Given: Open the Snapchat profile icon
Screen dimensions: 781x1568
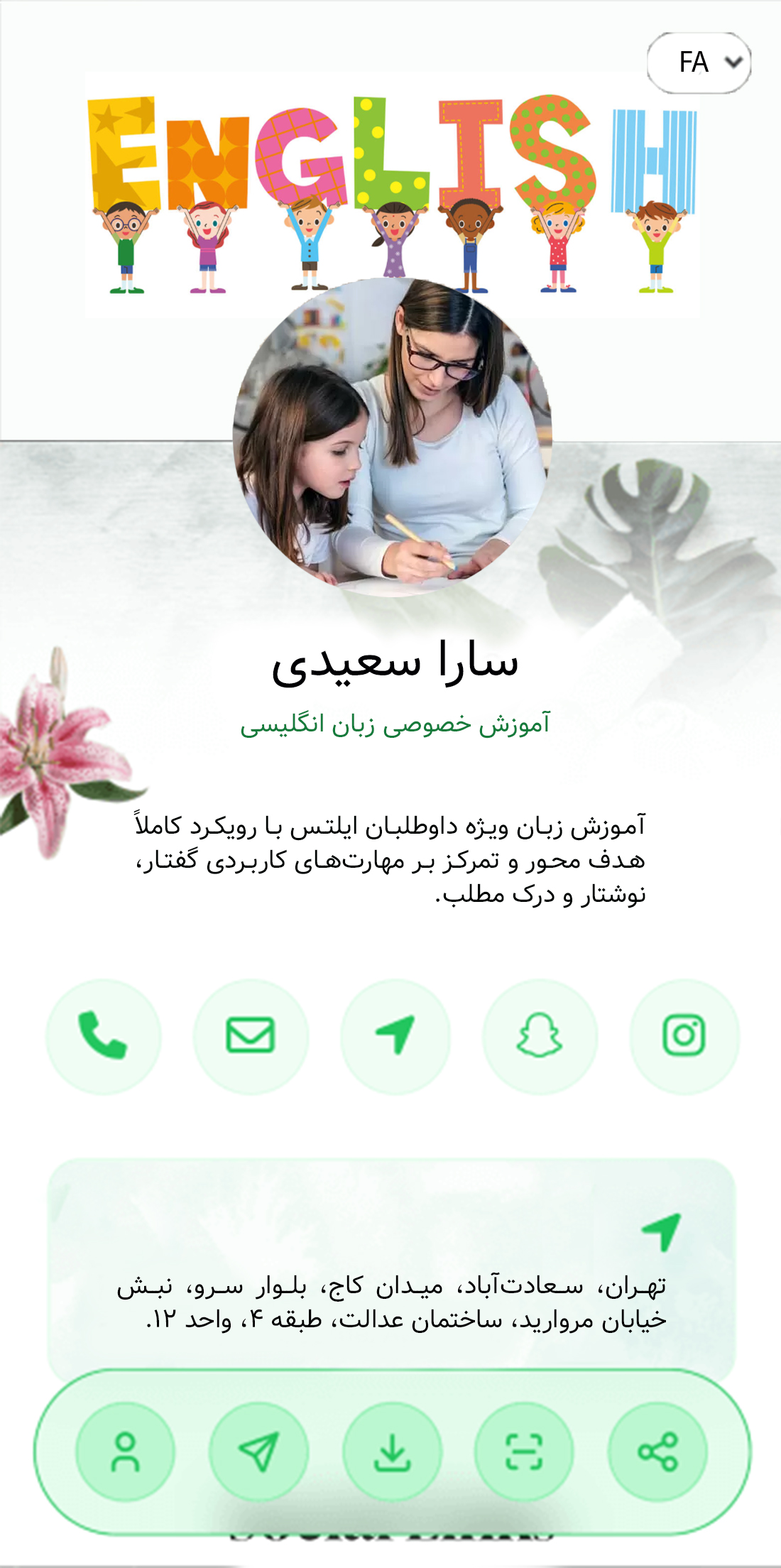Looking at the screenshot, I should (540, 1036).
